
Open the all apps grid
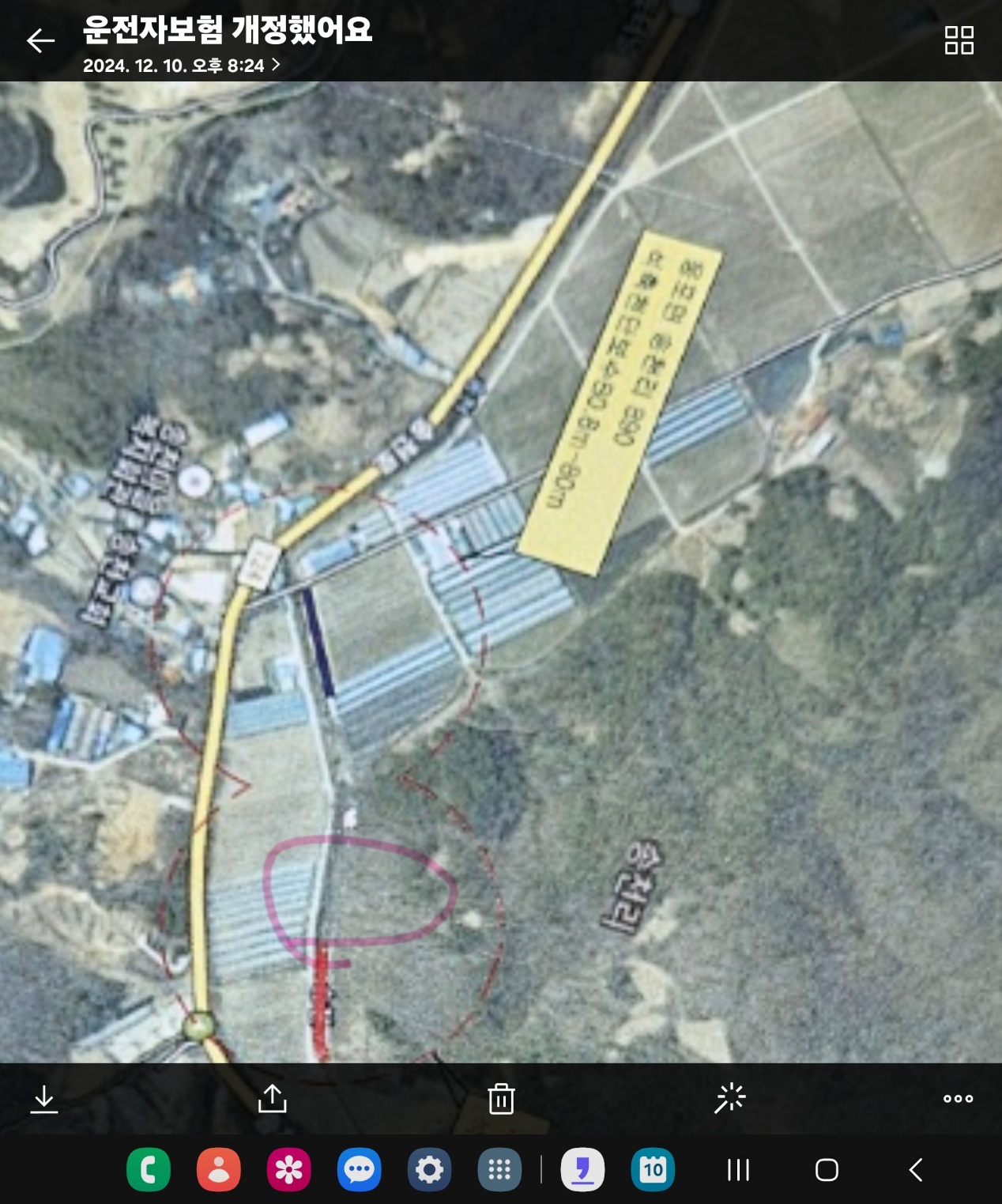tap(499, 1169)
